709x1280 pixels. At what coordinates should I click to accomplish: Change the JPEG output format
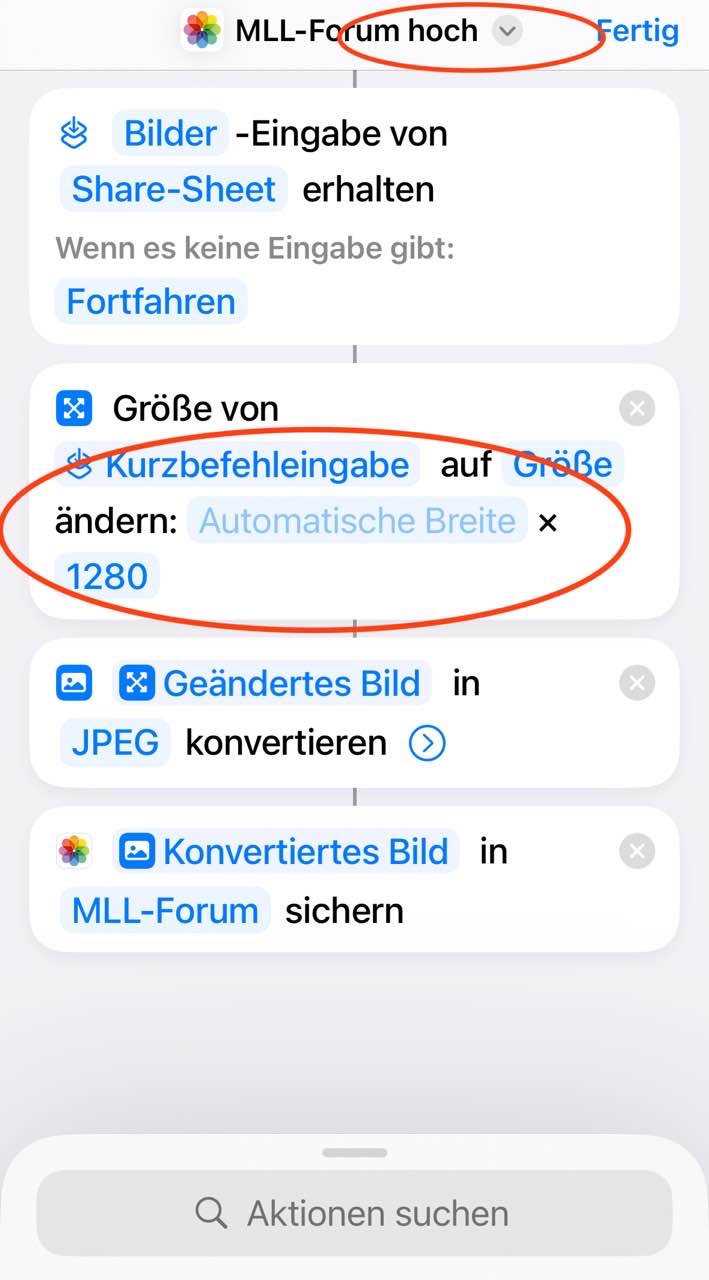point(115,743)
